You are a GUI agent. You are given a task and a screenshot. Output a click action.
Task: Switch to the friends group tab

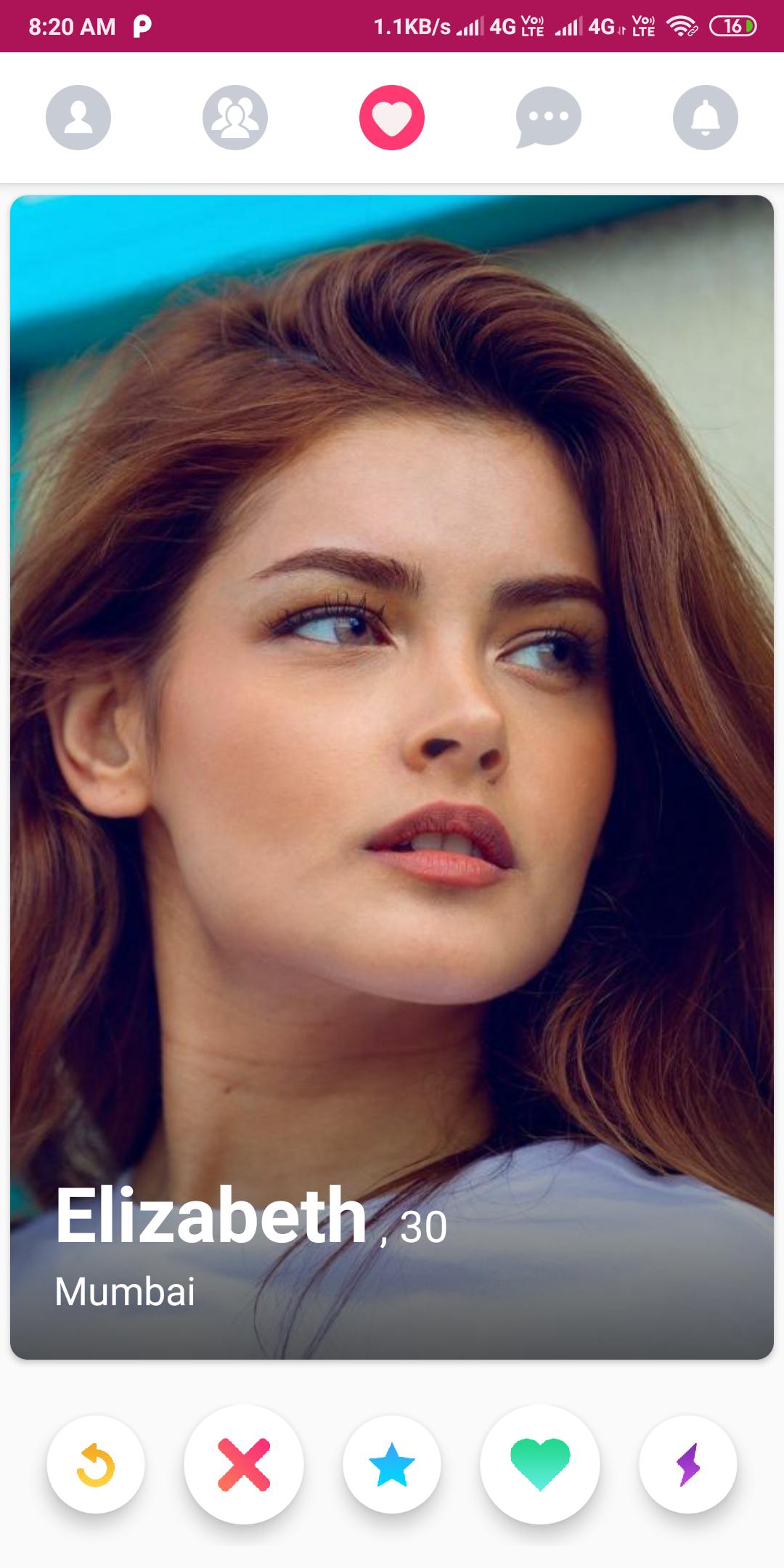pos(234,118)
